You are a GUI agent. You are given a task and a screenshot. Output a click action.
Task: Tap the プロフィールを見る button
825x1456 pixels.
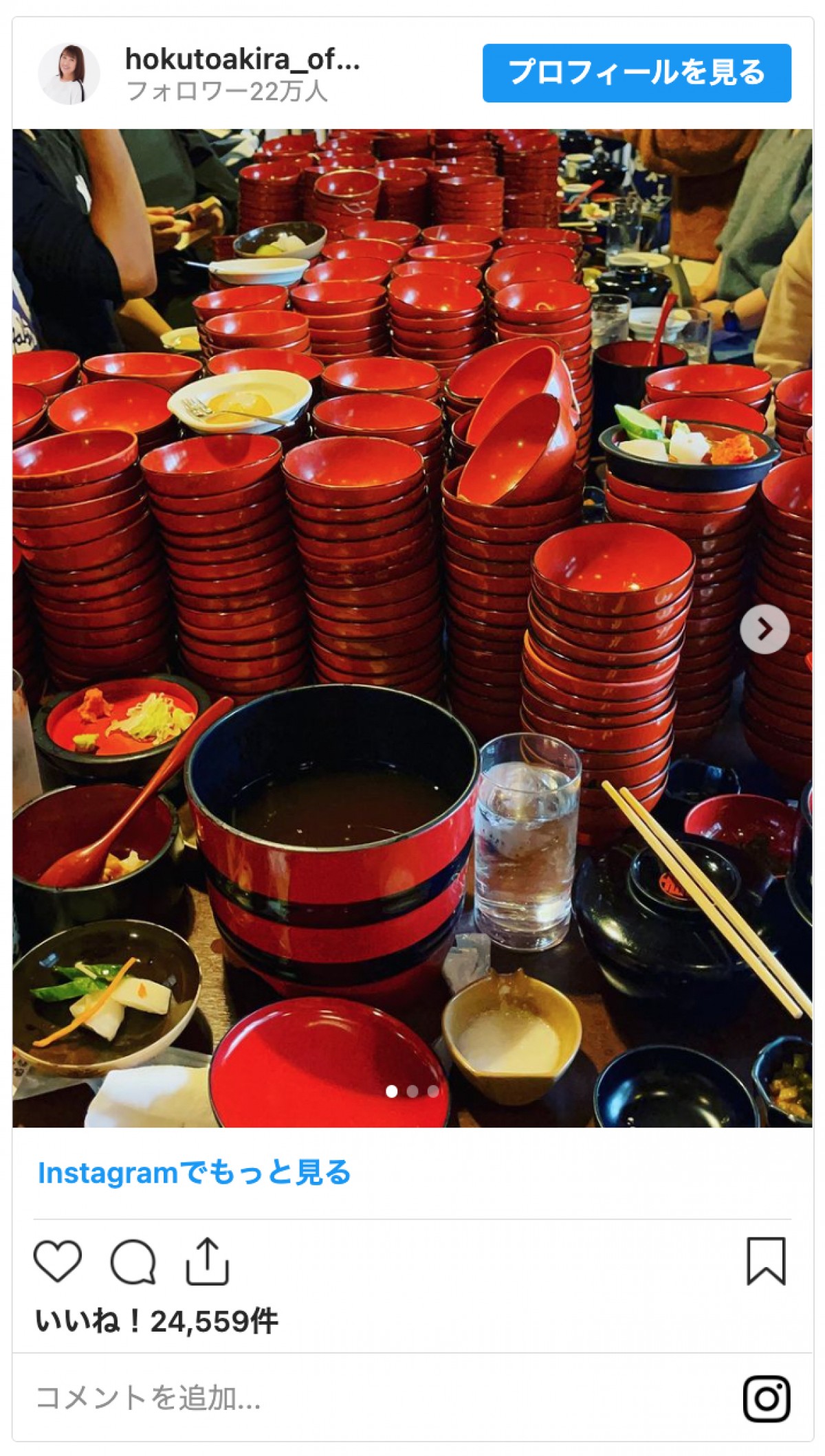(x=636, y=73)
